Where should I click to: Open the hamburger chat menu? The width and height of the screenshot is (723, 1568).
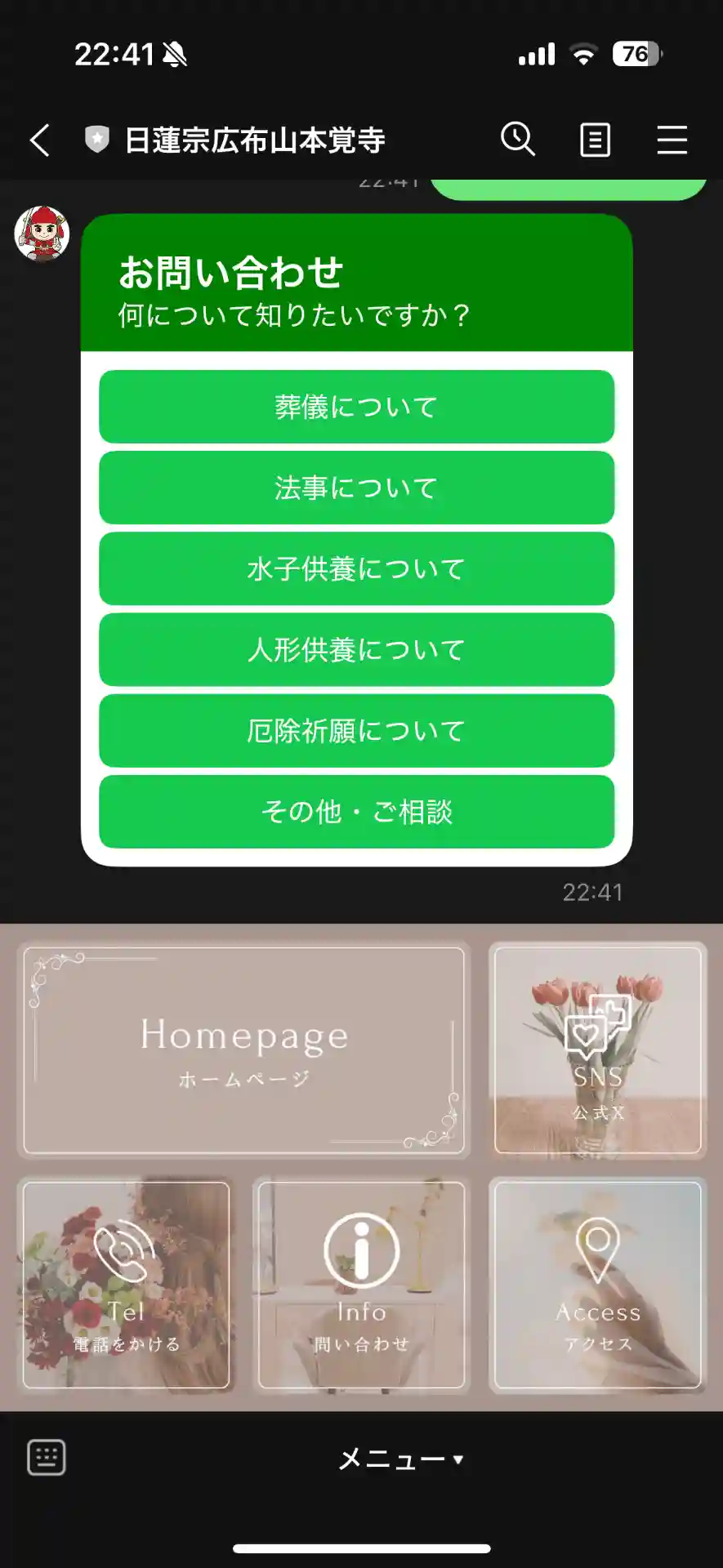672,140
